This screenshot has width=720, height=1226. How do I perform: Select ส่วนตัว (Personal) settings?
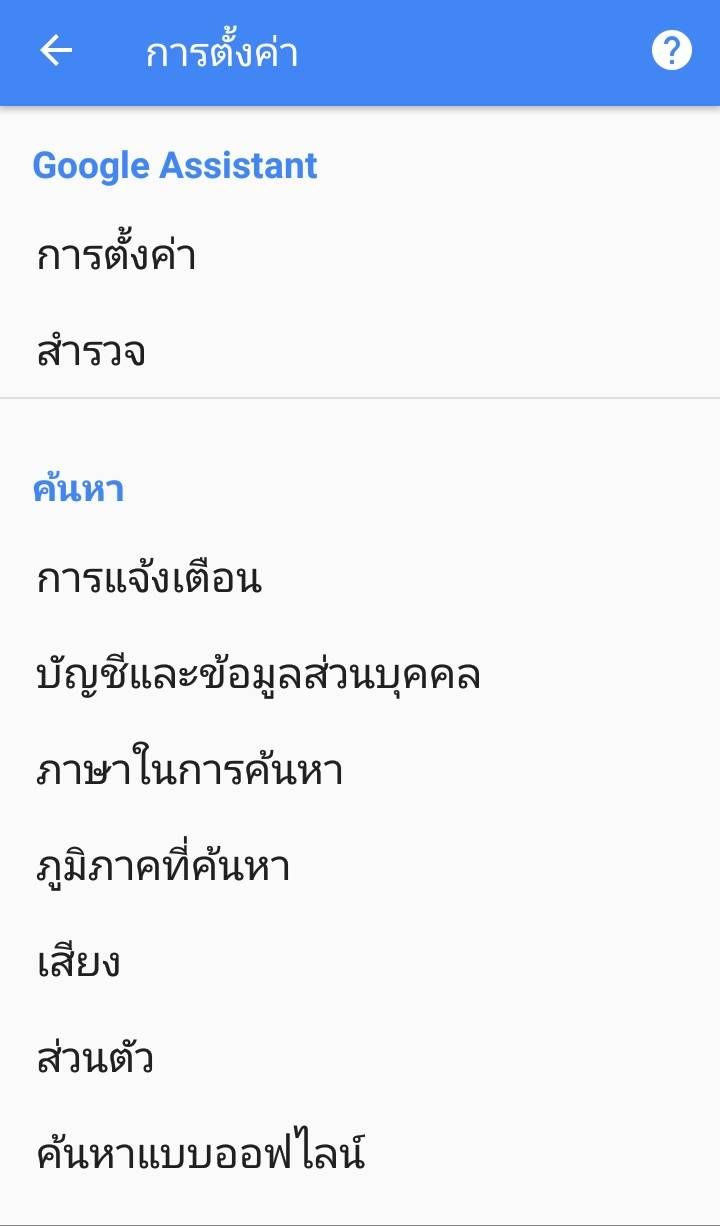click(95, 1058)
